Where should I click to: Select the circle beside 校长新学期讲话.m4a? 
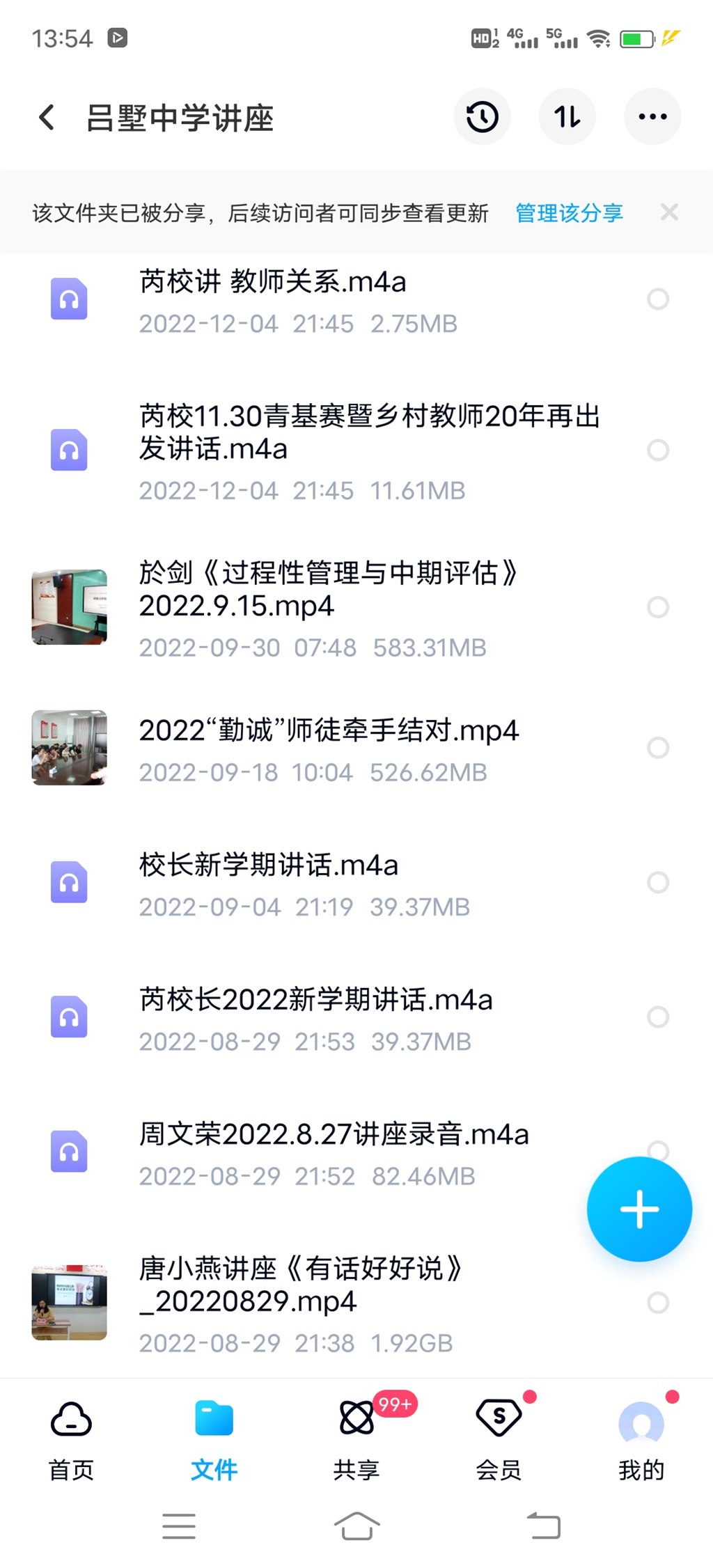pos(658,882)
